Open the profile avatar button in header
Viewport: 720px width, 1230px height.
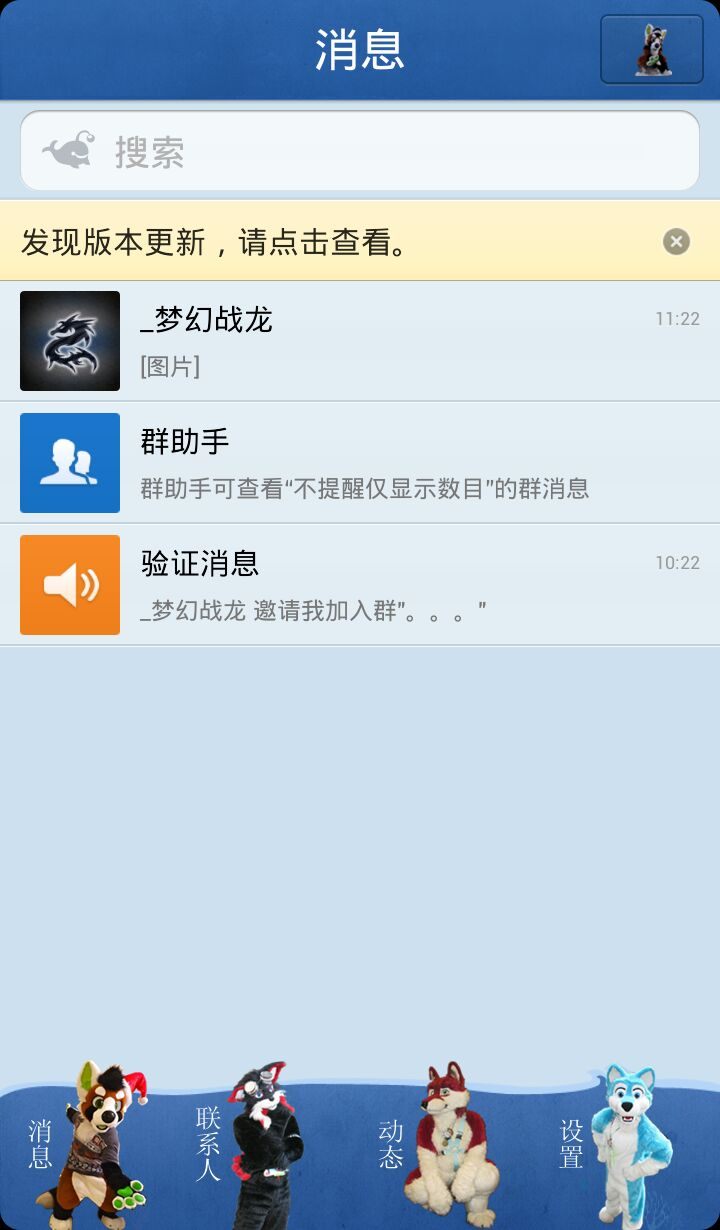coord(651,49)
